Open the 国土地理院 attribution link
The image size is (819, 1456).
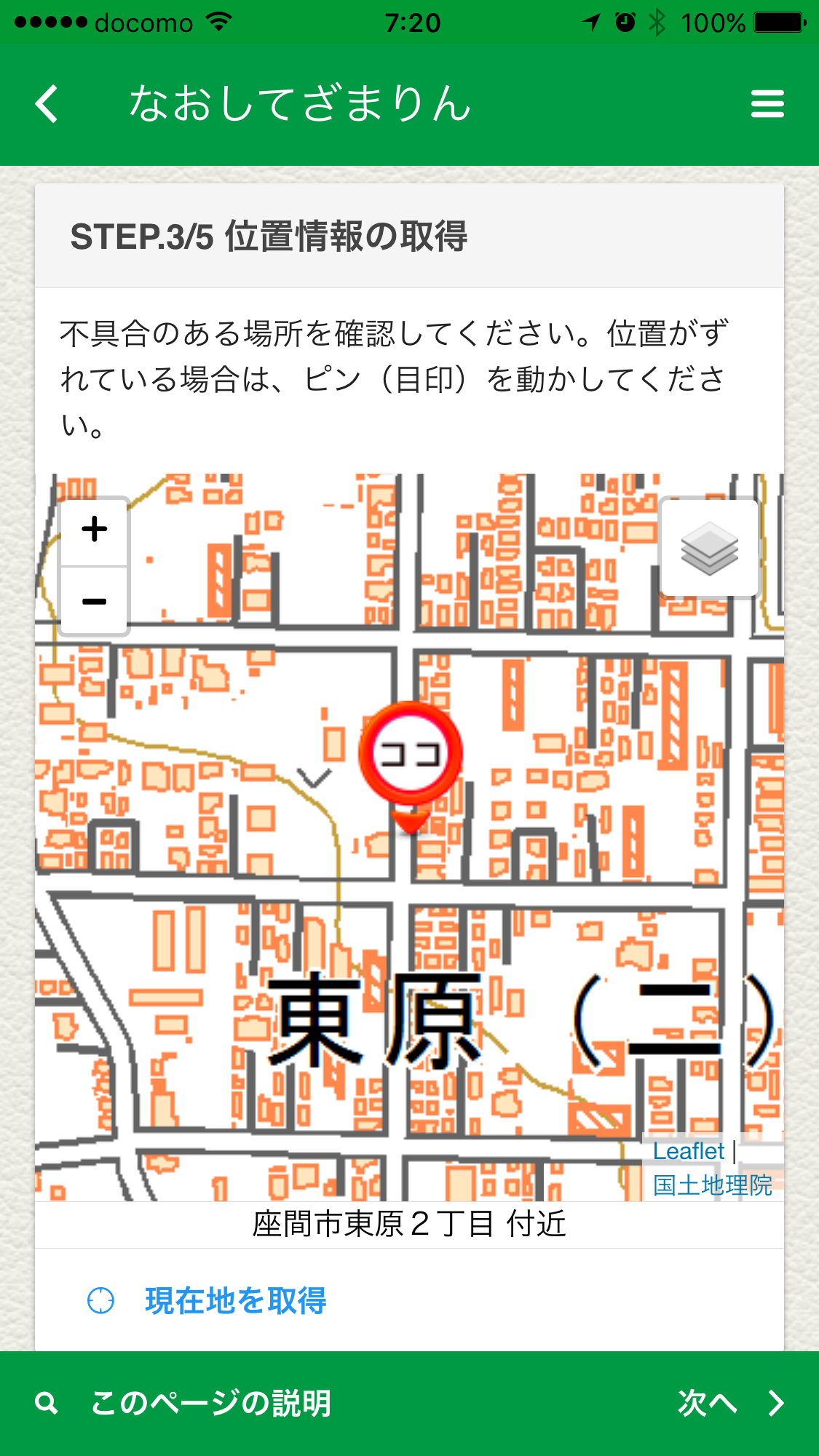712,1185
